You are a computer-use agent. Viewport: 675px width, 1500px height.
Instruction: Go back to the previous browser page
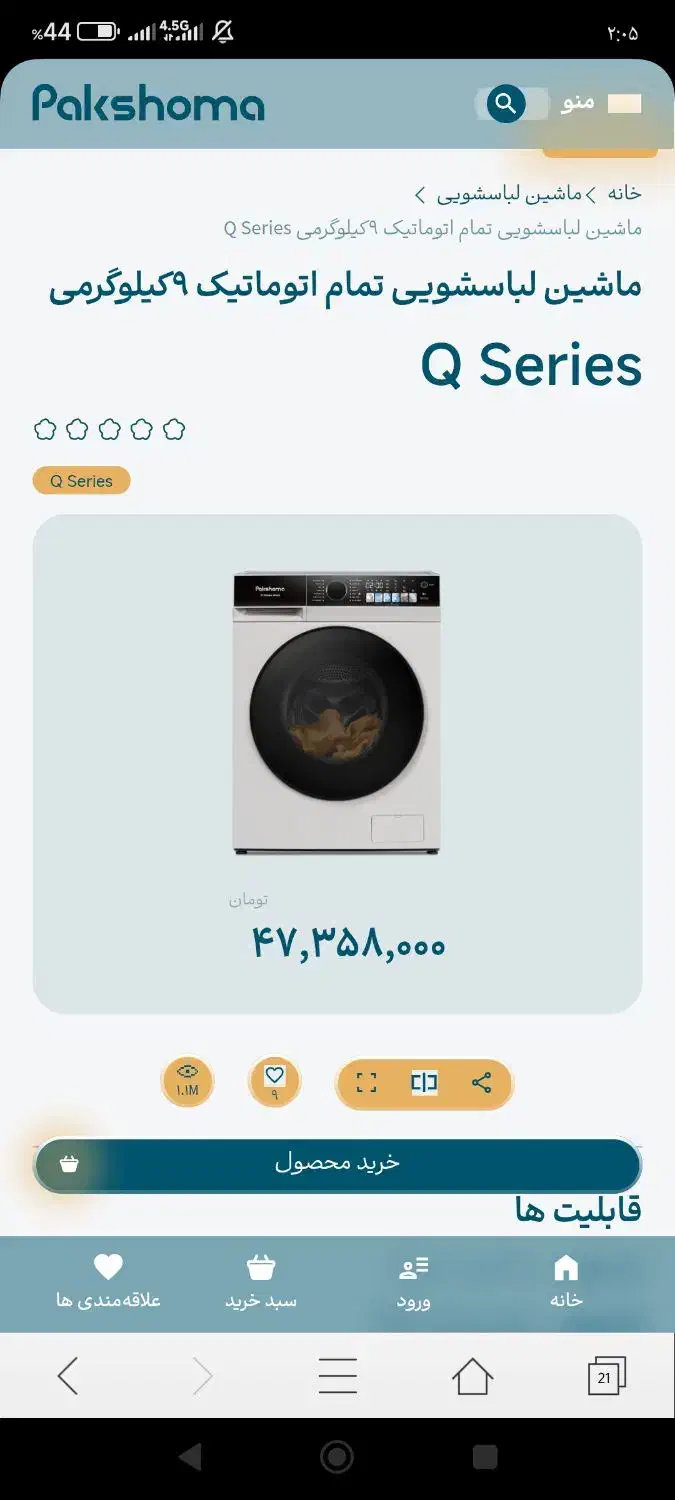68,1377
